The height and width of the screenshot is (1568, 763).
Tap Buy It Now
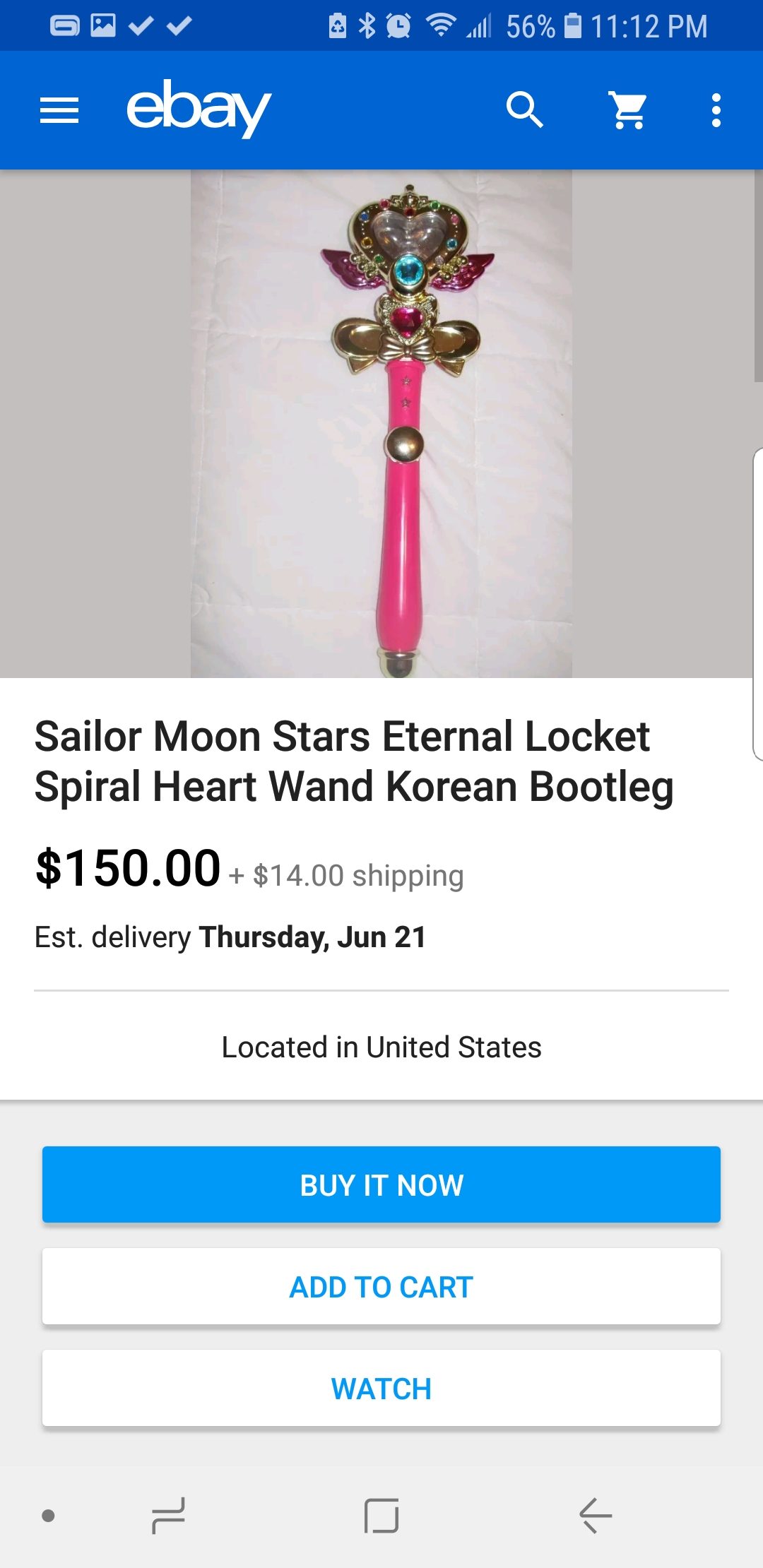point(381,1184)
